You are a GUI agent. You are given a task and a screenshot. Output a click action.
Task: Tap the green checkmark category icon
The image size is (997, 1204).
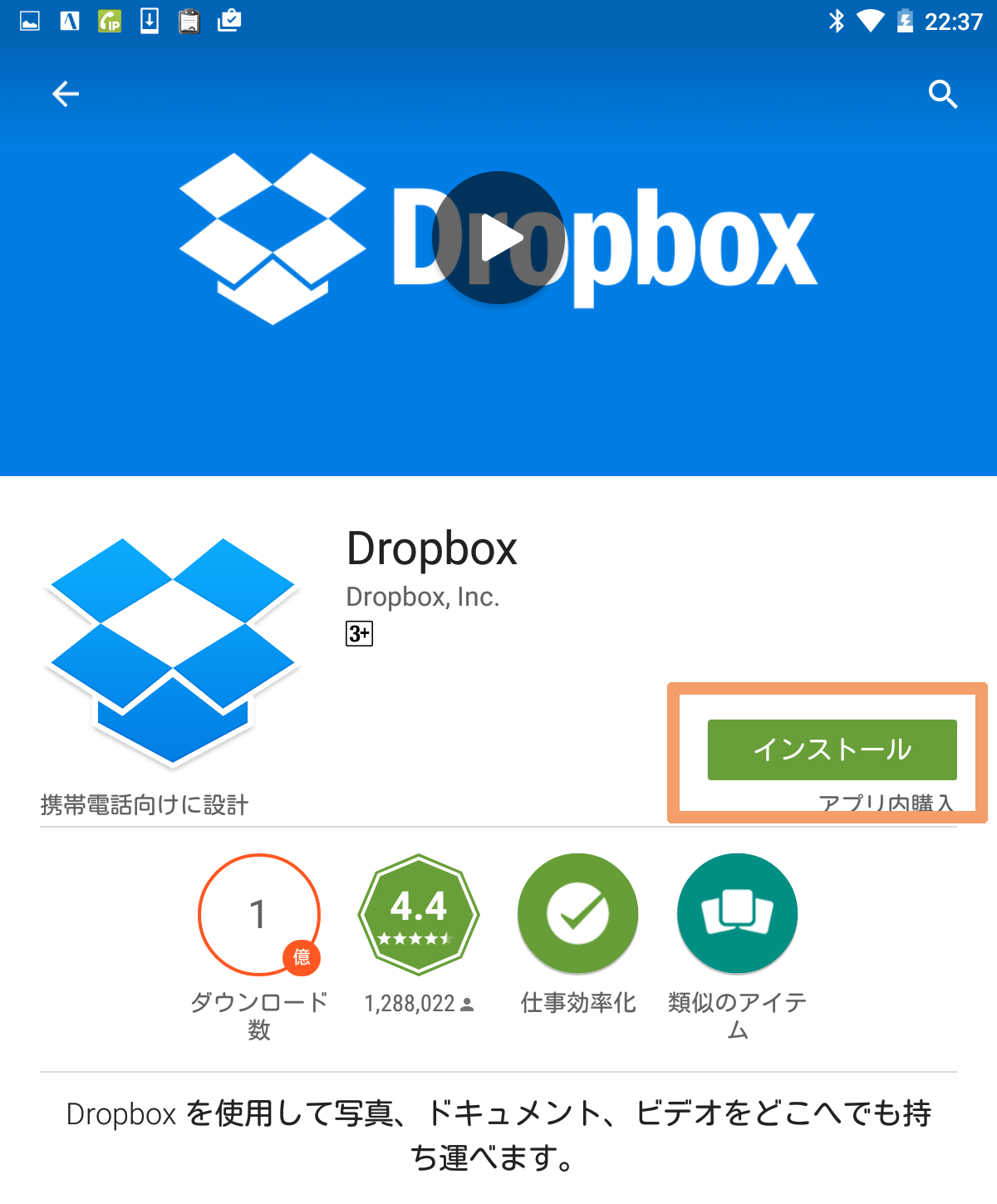(577, 913)
